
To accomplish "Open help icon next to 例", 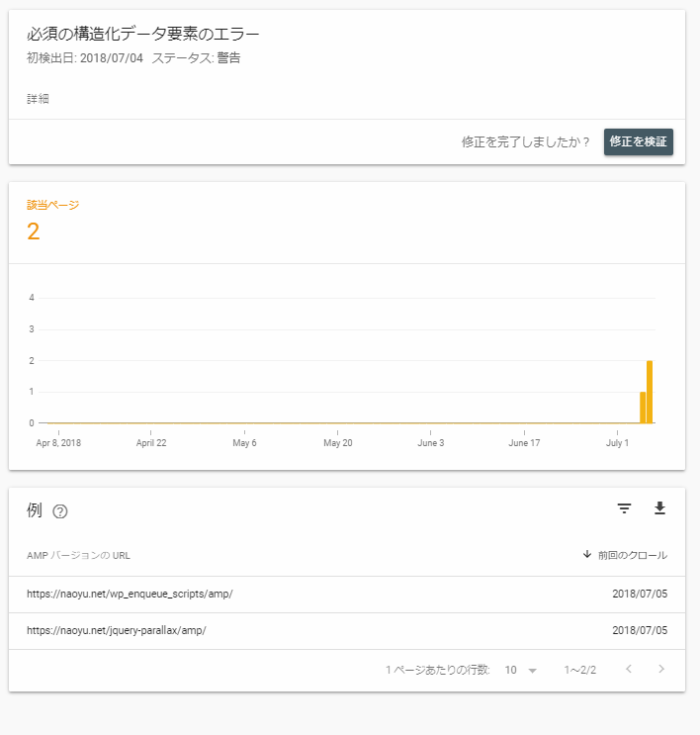I will (60, 512).
